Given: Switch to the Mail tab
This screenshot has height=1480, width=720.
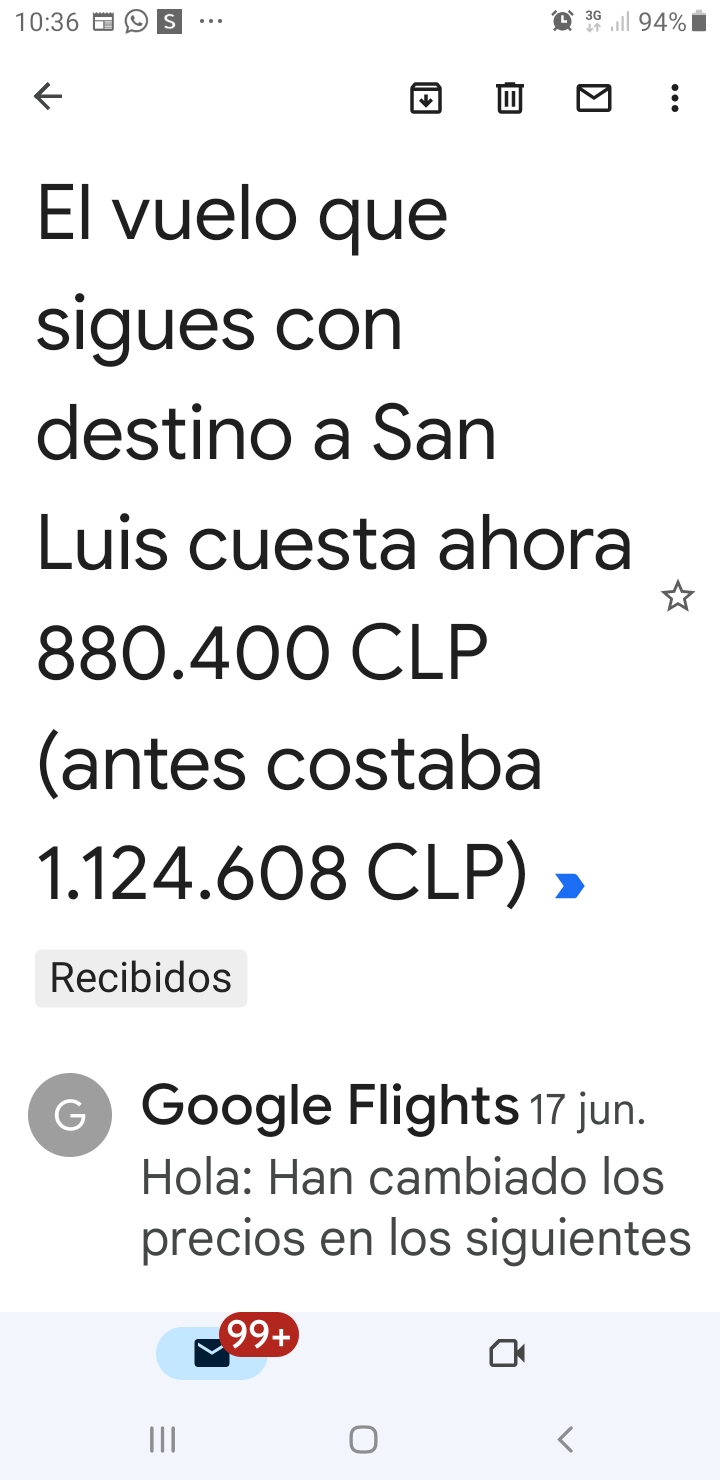Looking at the screenshot, I should [212, 1353].
